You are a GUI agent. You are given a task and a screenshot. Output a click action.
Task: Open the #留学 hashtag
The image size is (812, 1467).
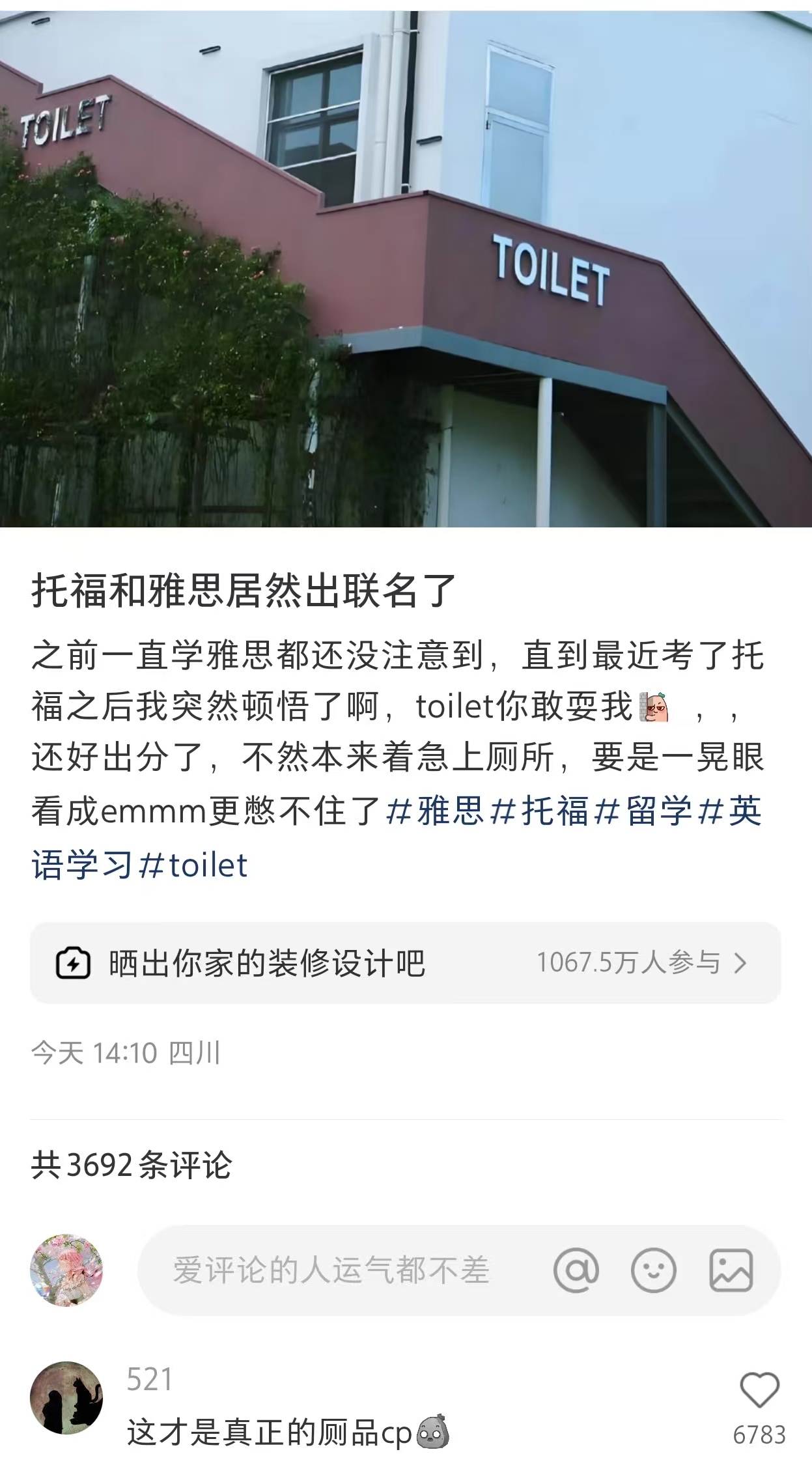643,811
